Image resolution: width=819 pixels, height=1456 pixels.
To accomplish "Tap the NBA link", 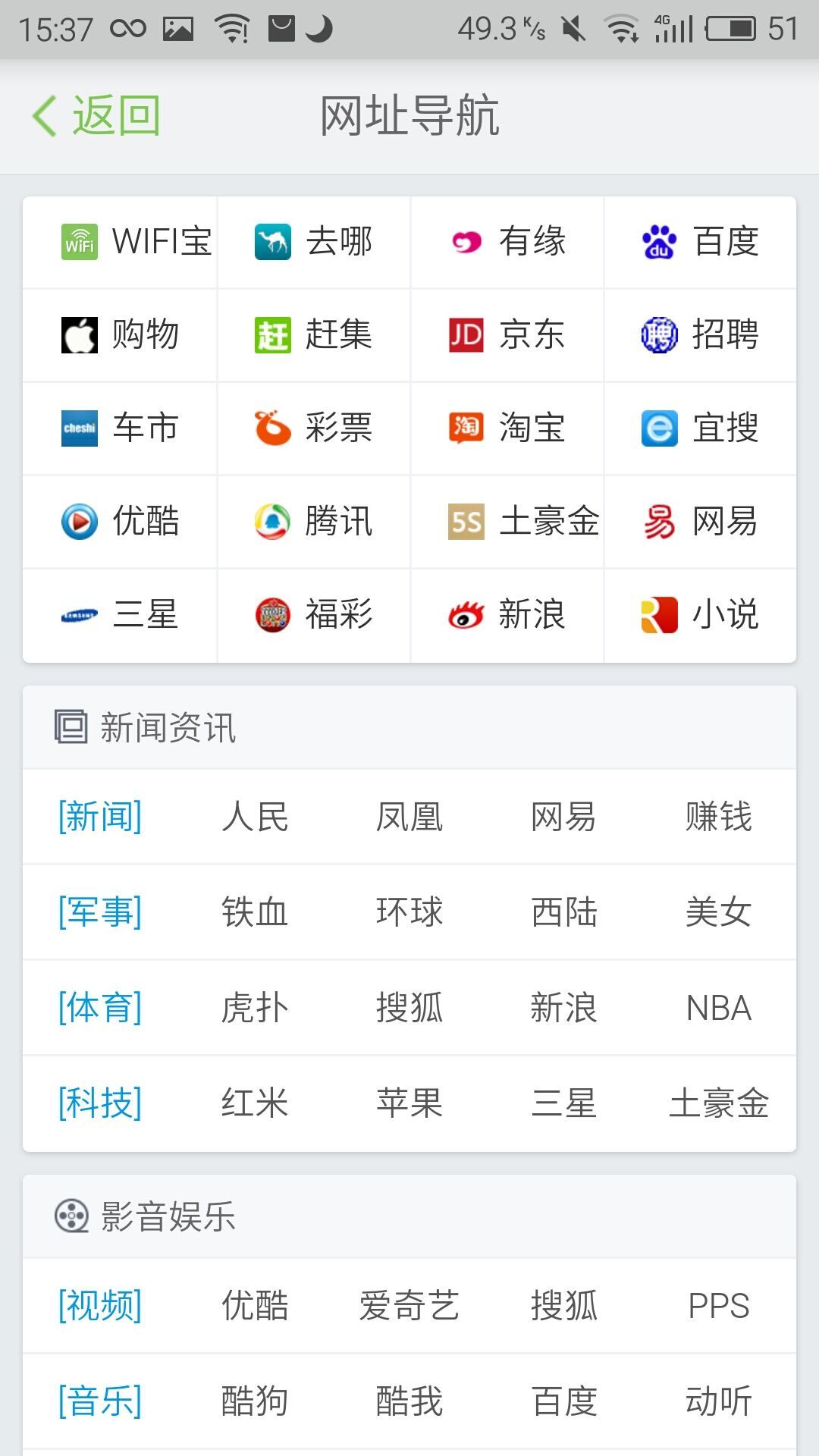I will pos(718,1008).
